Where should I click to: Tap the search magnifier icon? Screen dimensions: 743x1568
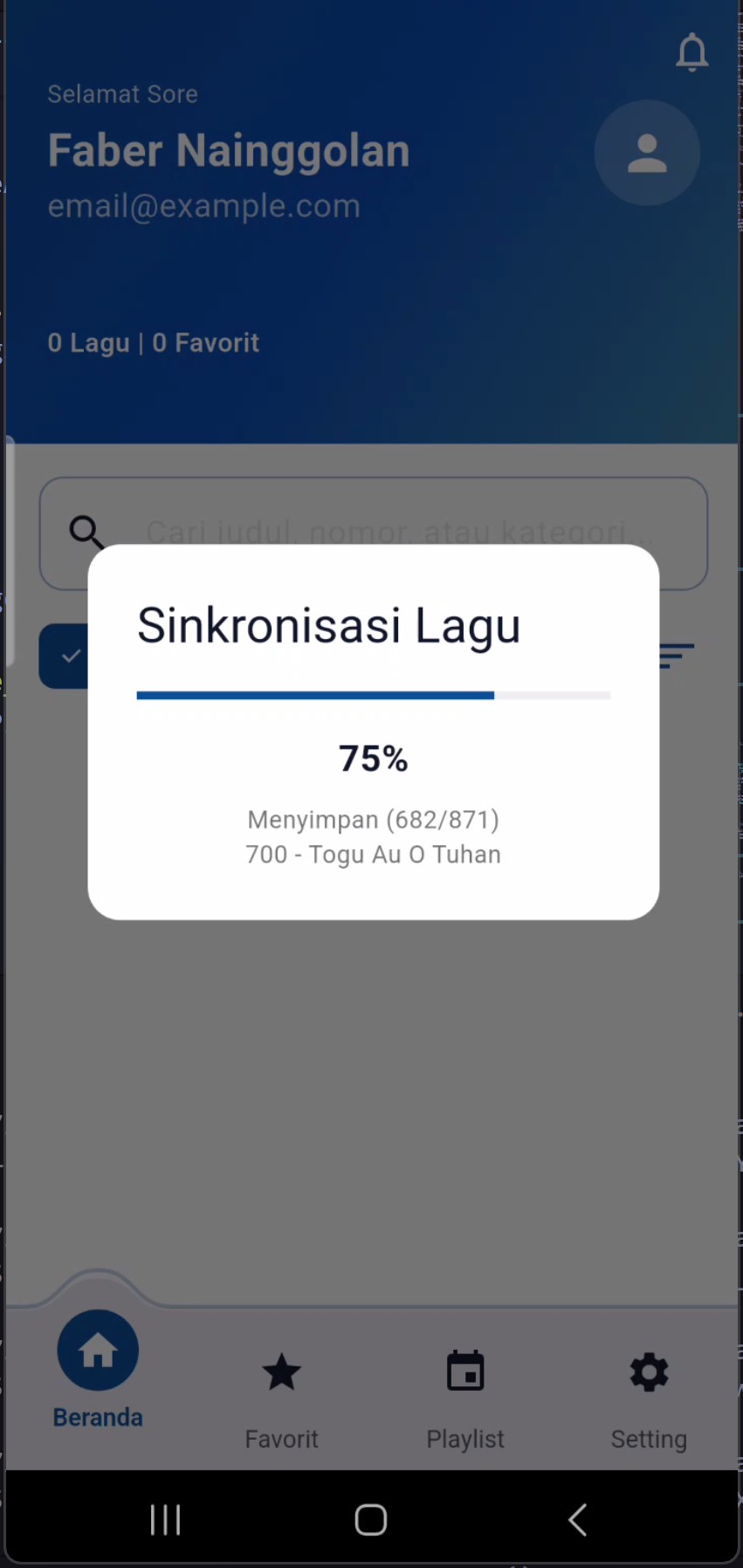86,533
